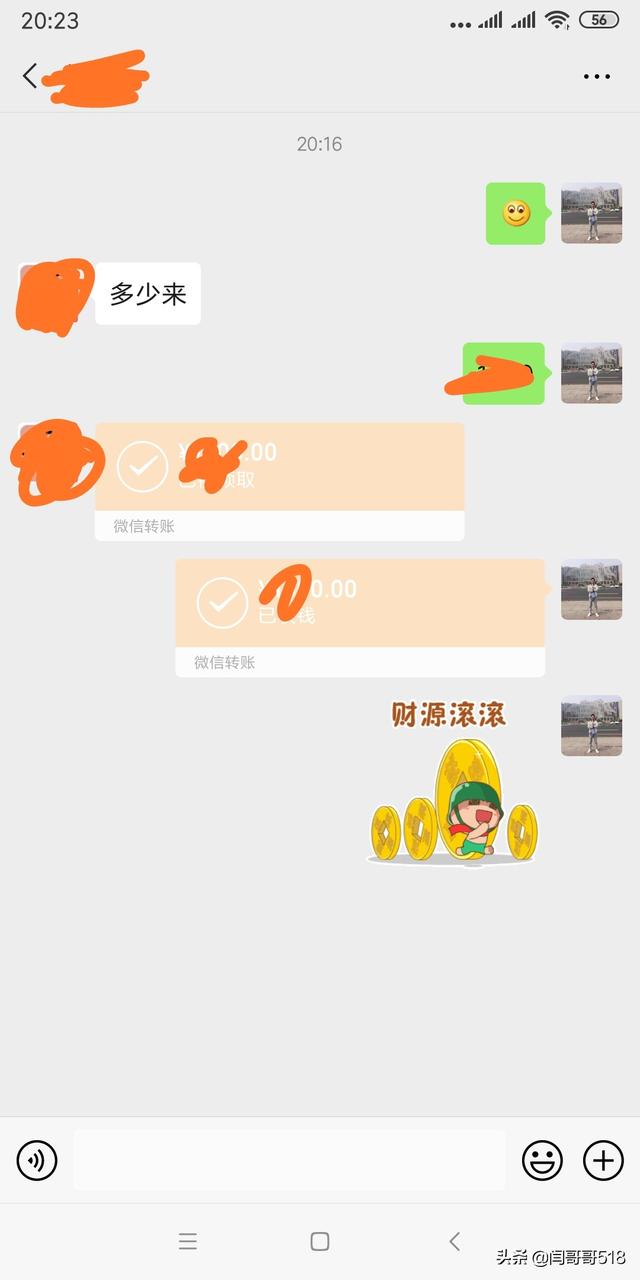Go back from this chat
This screenshot has height=1280, width=640.
pos(30,75)
